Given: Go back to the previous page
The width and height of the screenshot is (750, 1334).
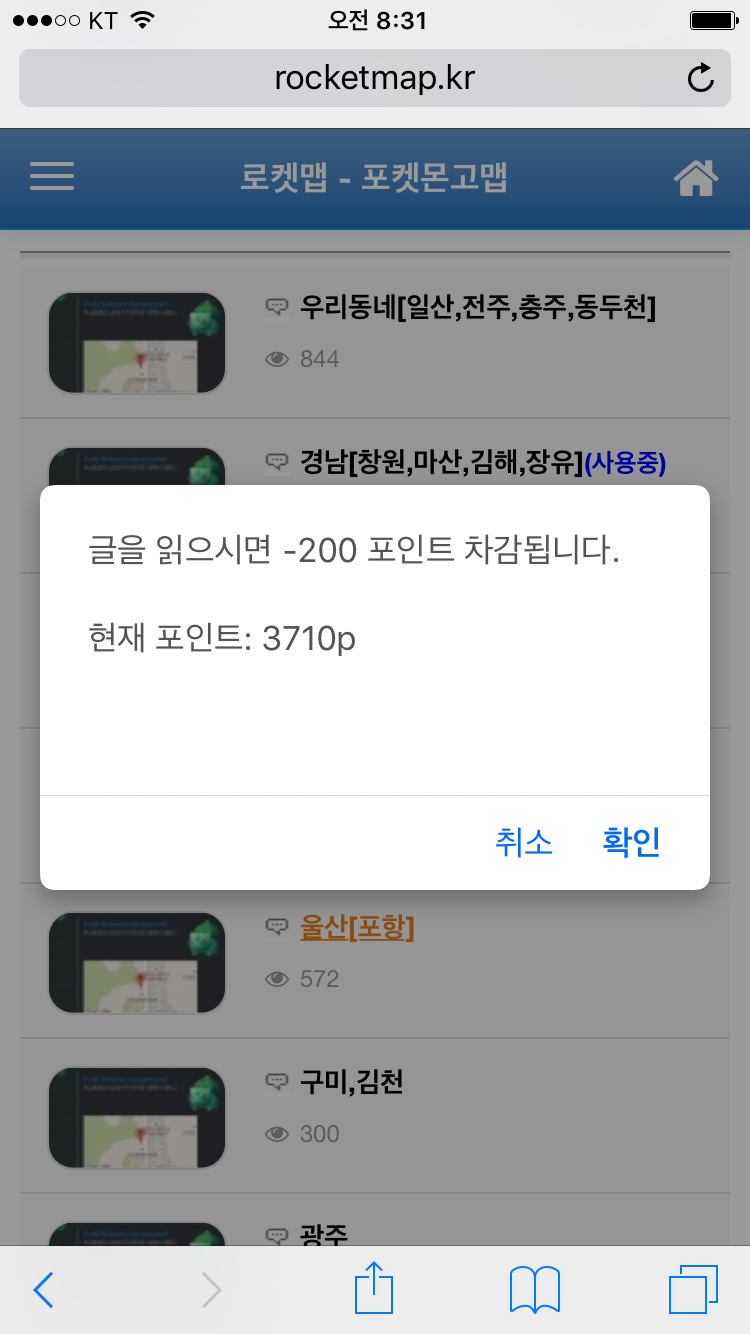Looking at the screenshot, I should pyautogui.click(x=43, y=1290).
